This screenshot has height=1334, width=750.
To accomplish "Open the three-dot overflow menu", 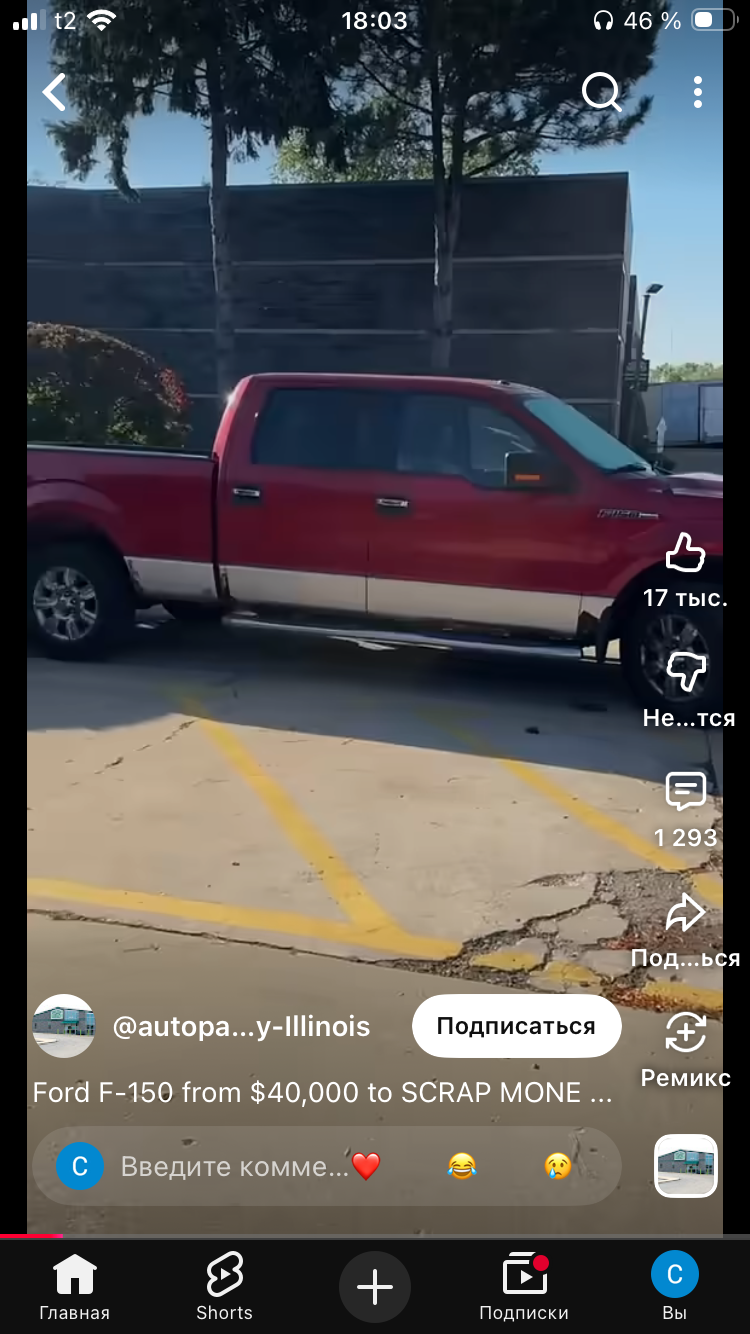I will 698,92.
